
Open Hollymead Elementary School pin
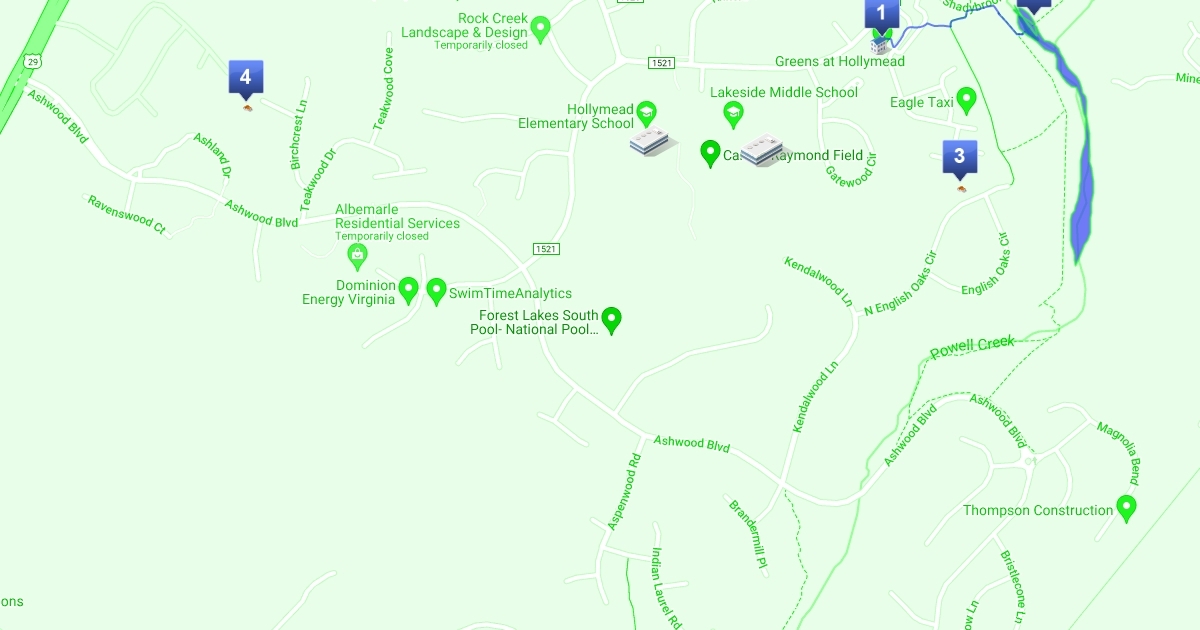click(x=646, y=109)
